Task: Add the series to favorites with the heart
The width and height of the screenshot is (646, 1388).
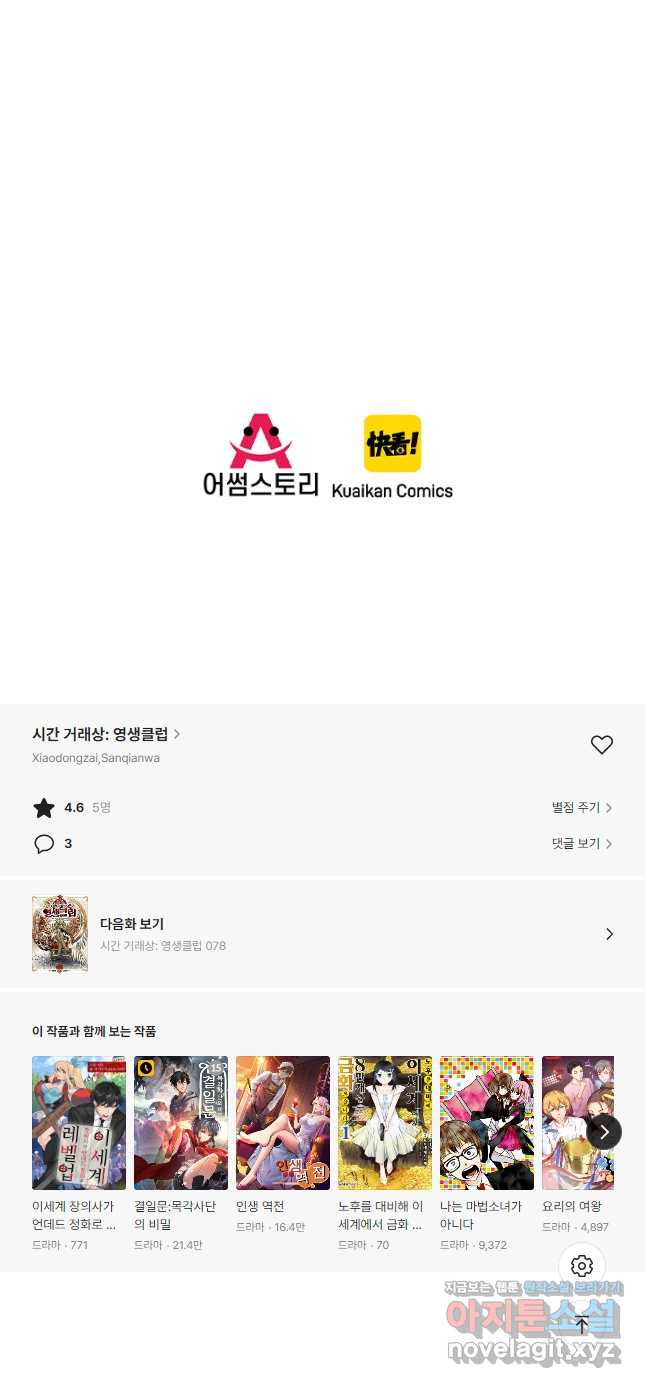Action: [601, 745]
